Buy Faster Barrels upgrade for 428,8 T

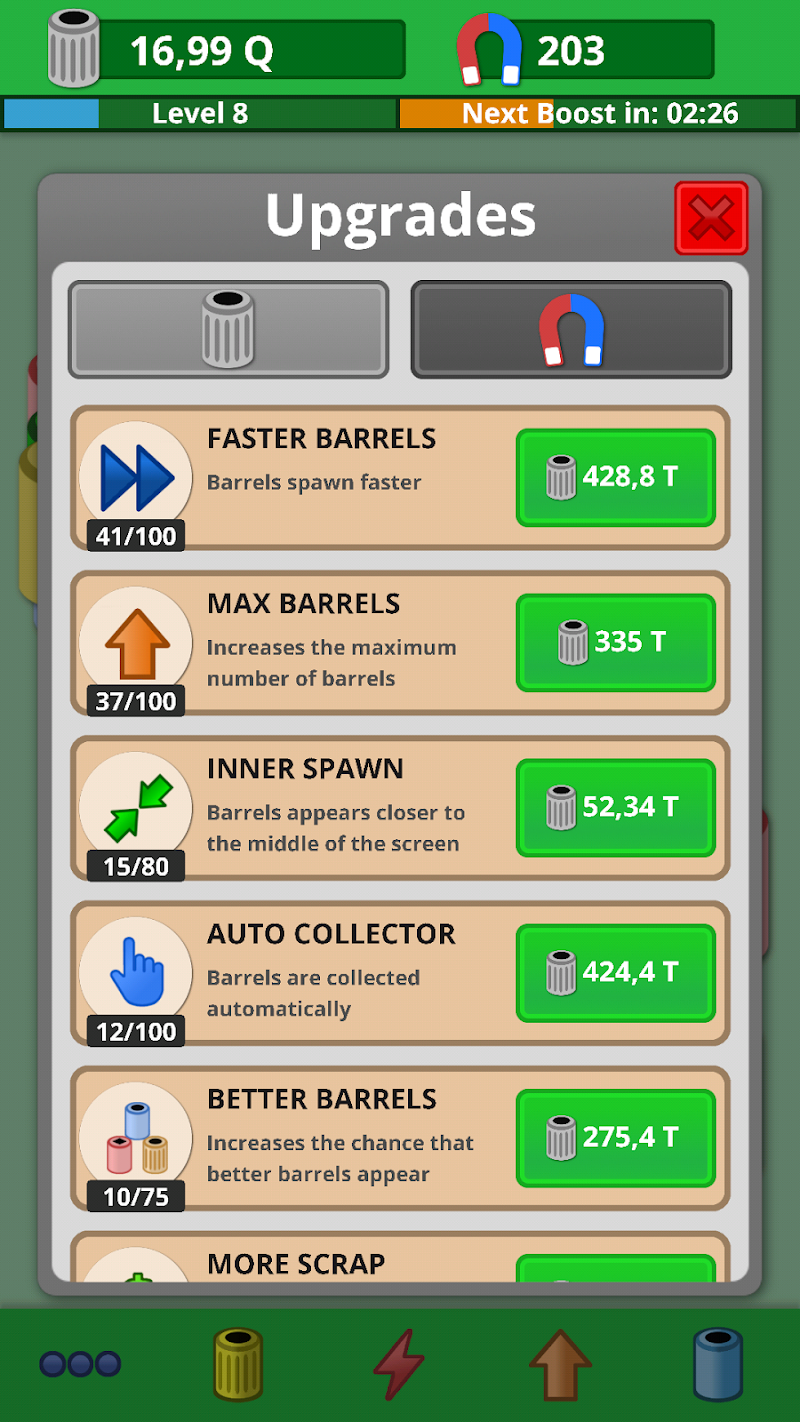click(615, 477)
